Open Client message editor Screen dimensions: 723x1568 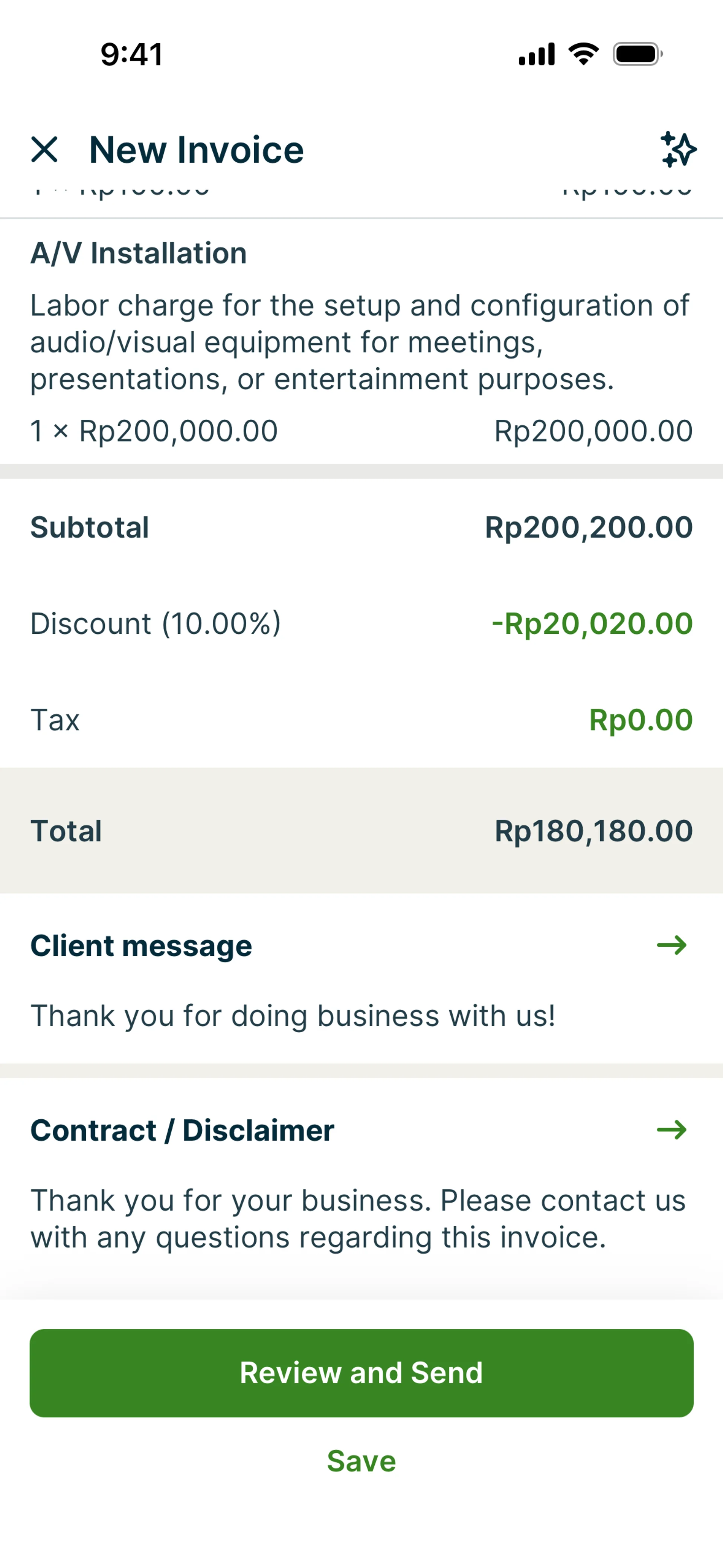click(x=671, y=945)
